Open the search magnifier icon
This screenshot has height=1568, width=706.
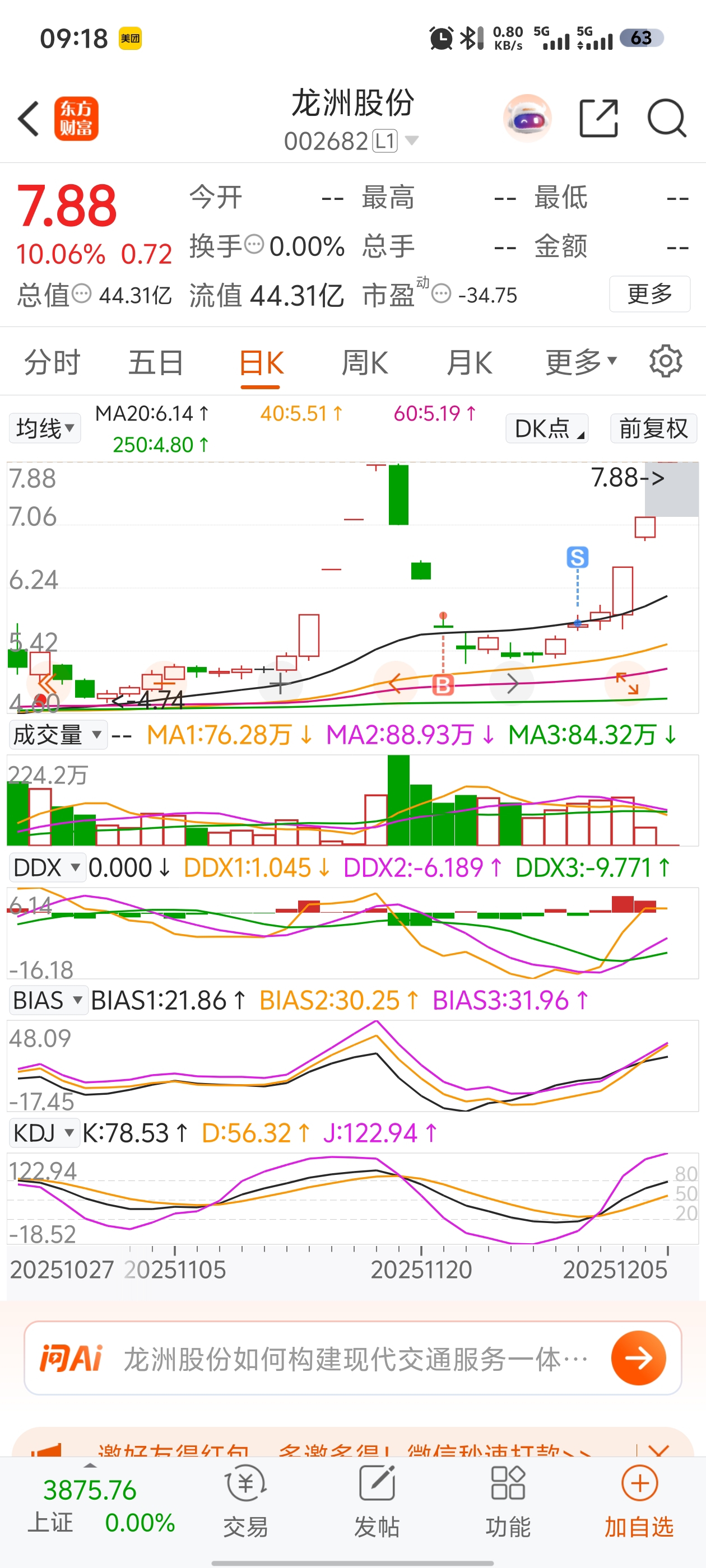pyautogui.click(x=666, y=118)
